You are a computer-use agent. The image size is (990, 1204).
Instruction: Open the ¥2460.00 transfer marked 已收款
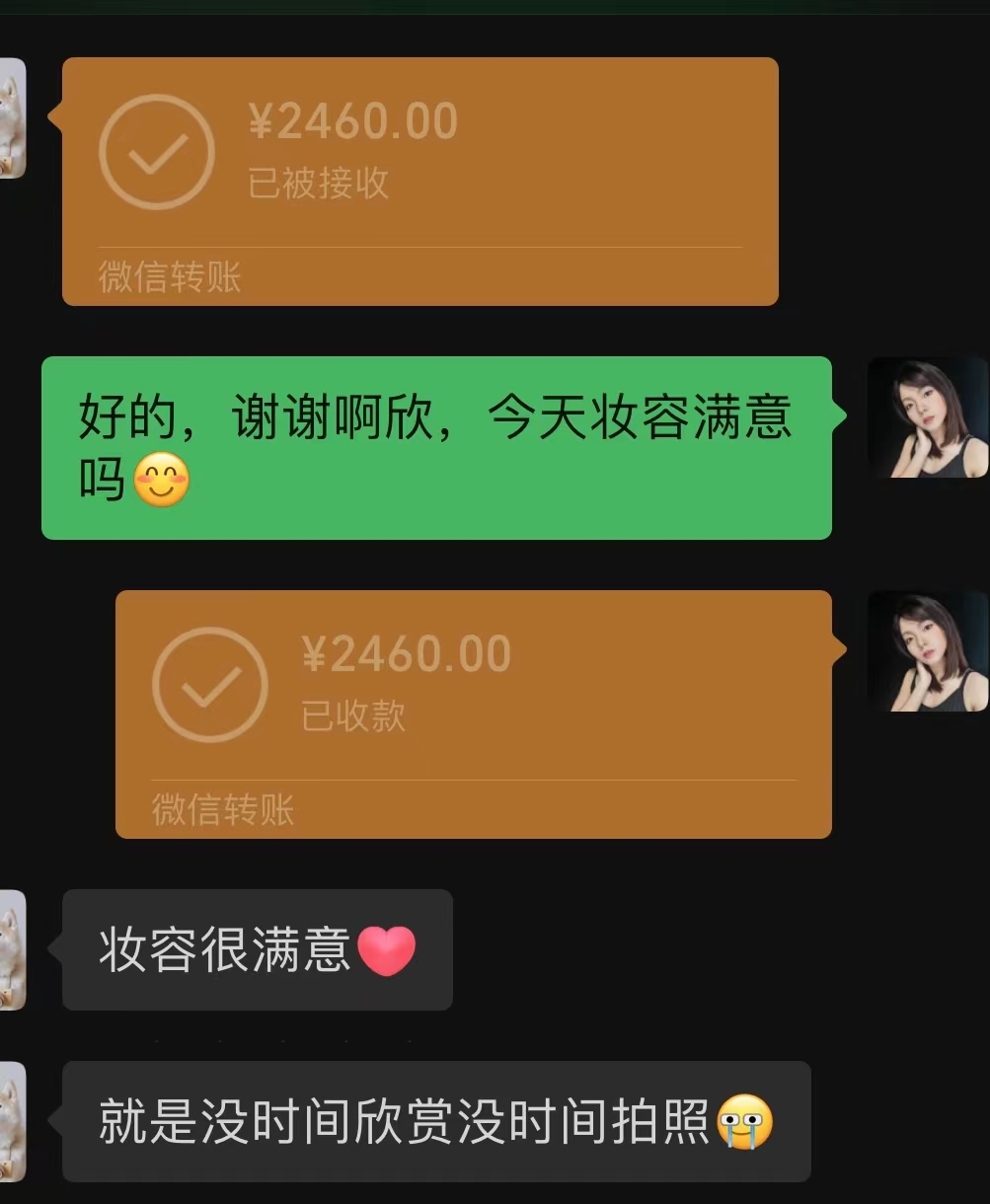click(x=474, y=714)
